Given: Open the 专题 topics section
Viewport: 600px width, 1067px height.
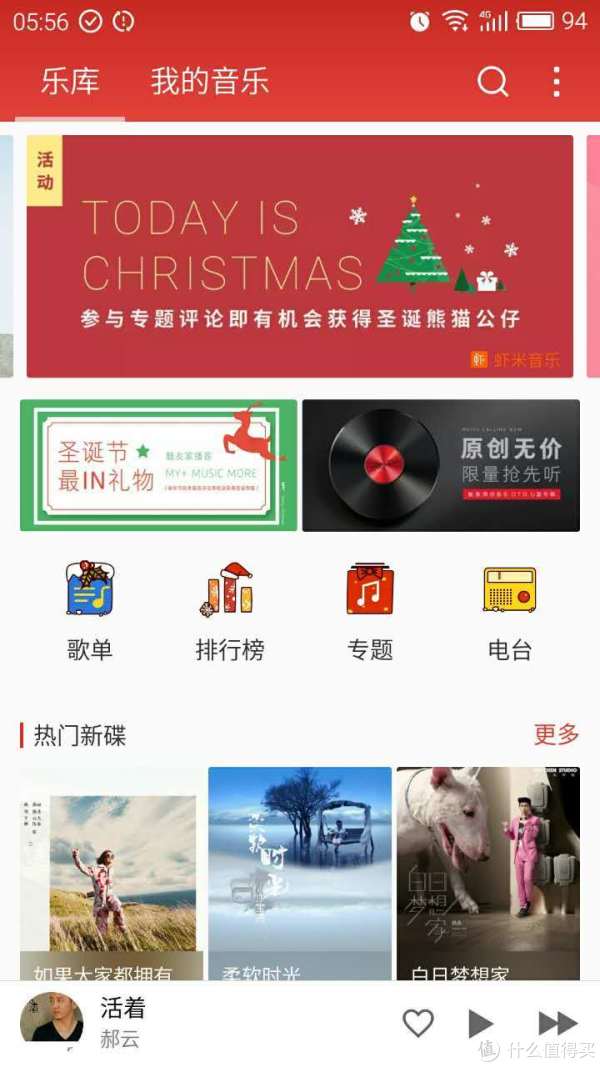Looking at the screenshot, I should point(370,611).
